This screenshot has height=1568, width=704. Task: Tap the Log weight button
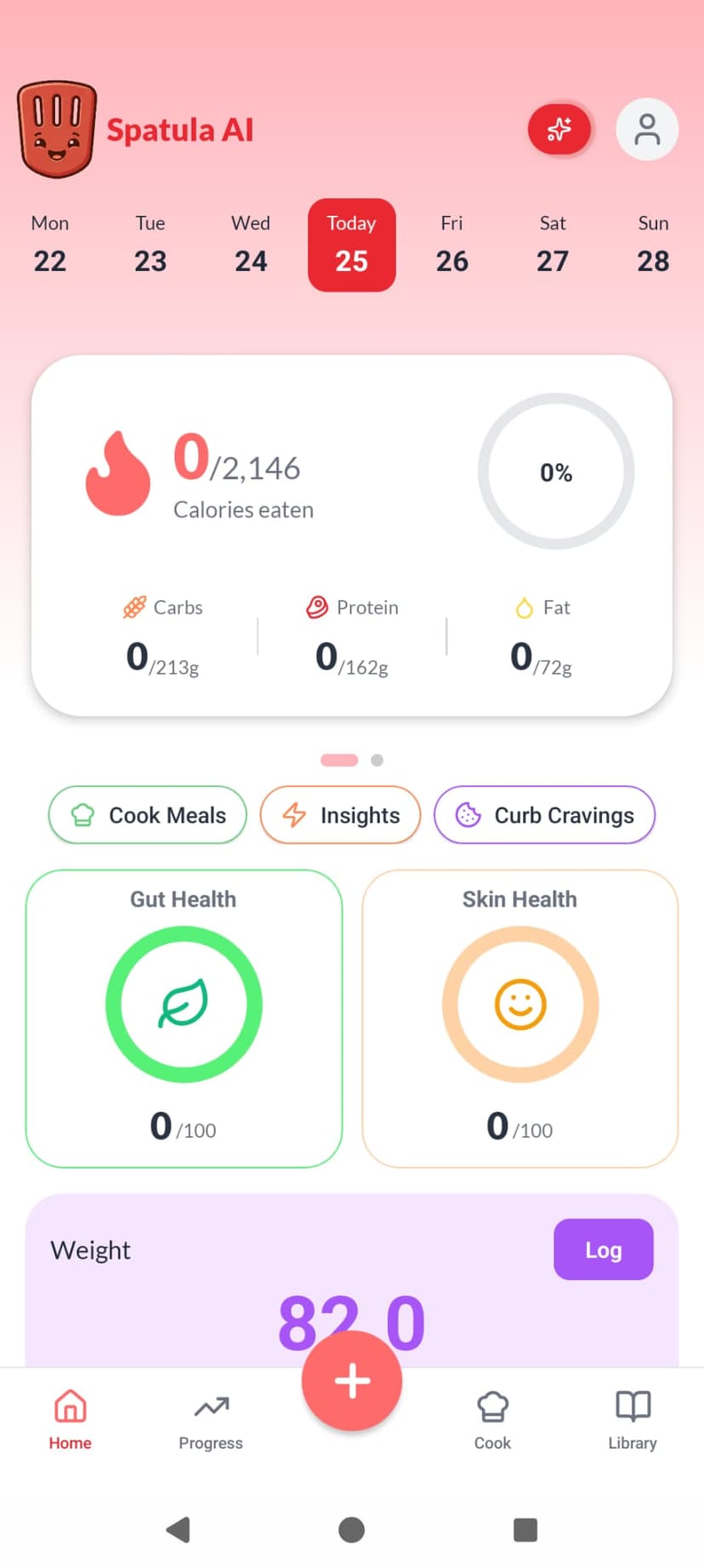click(603, 1249)
